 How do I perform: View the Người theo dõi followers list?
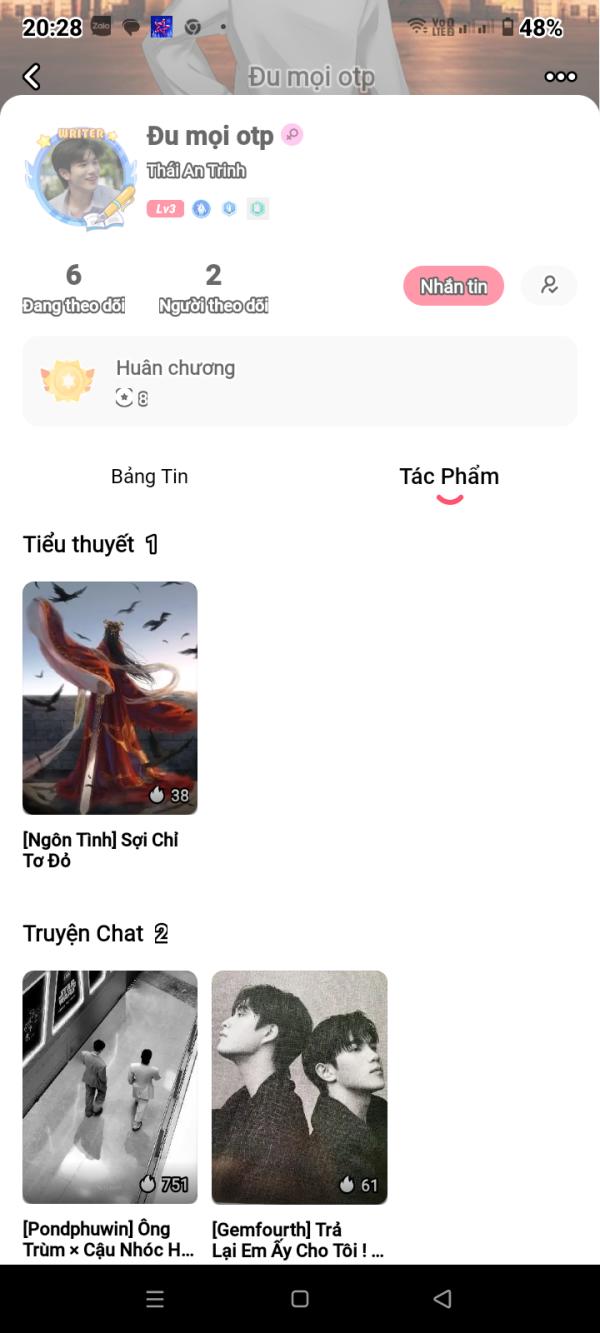click(213, 288)
